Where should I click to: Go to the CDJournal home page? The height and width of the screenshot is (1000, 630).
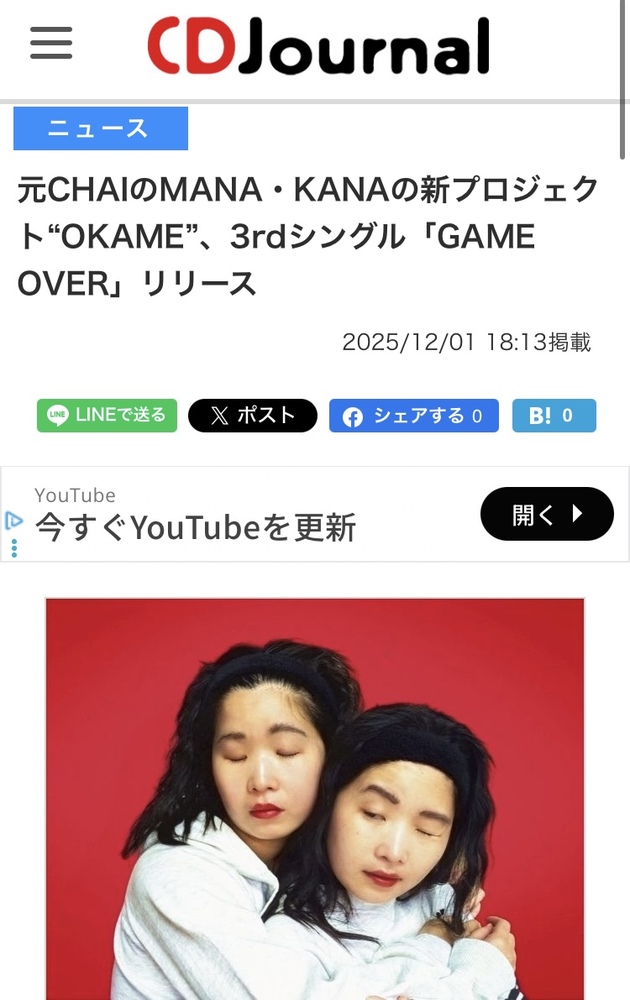[318, 46]
